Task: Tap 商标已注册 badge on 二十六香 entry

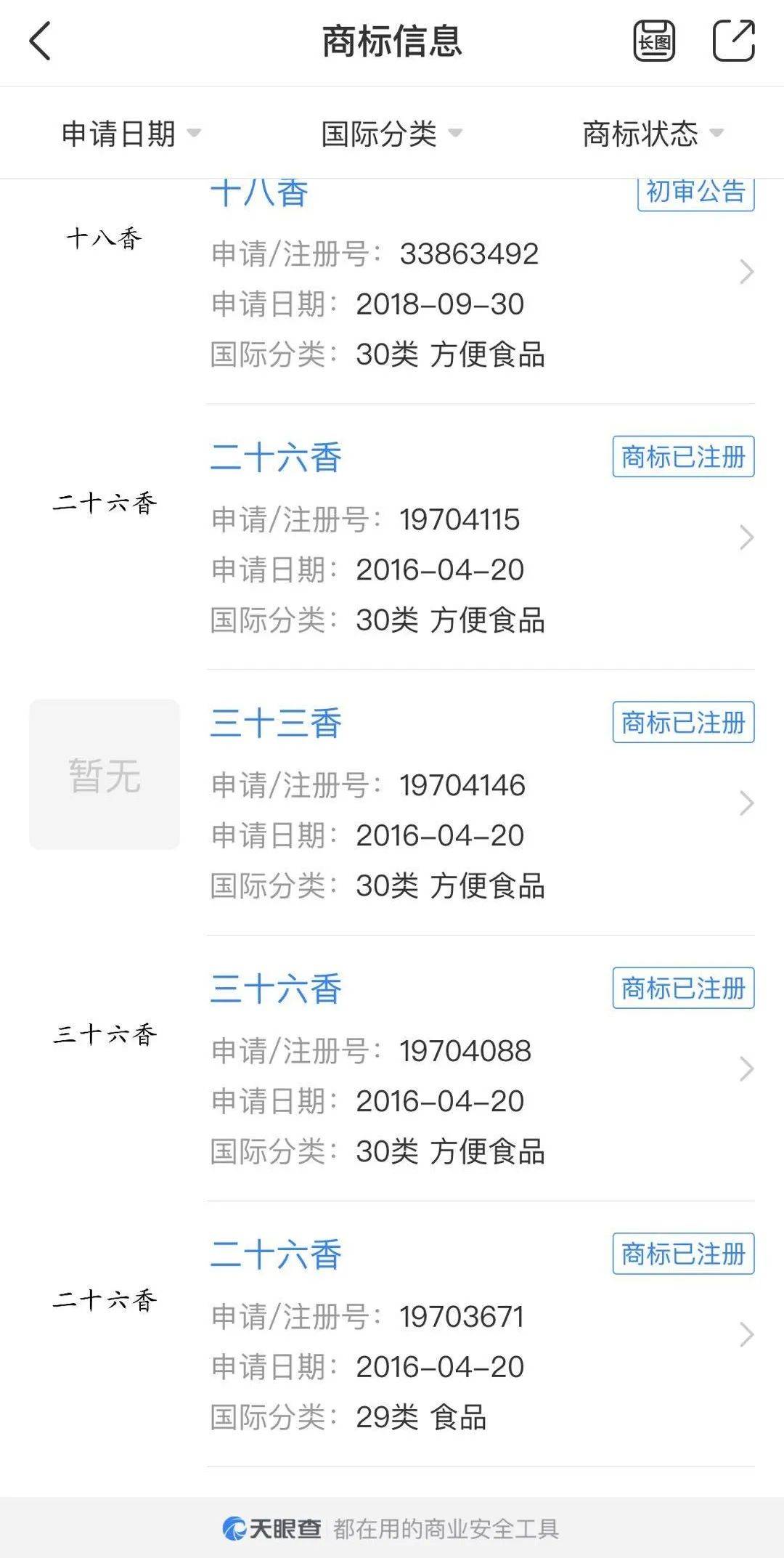Action: [x=682, y=456]
